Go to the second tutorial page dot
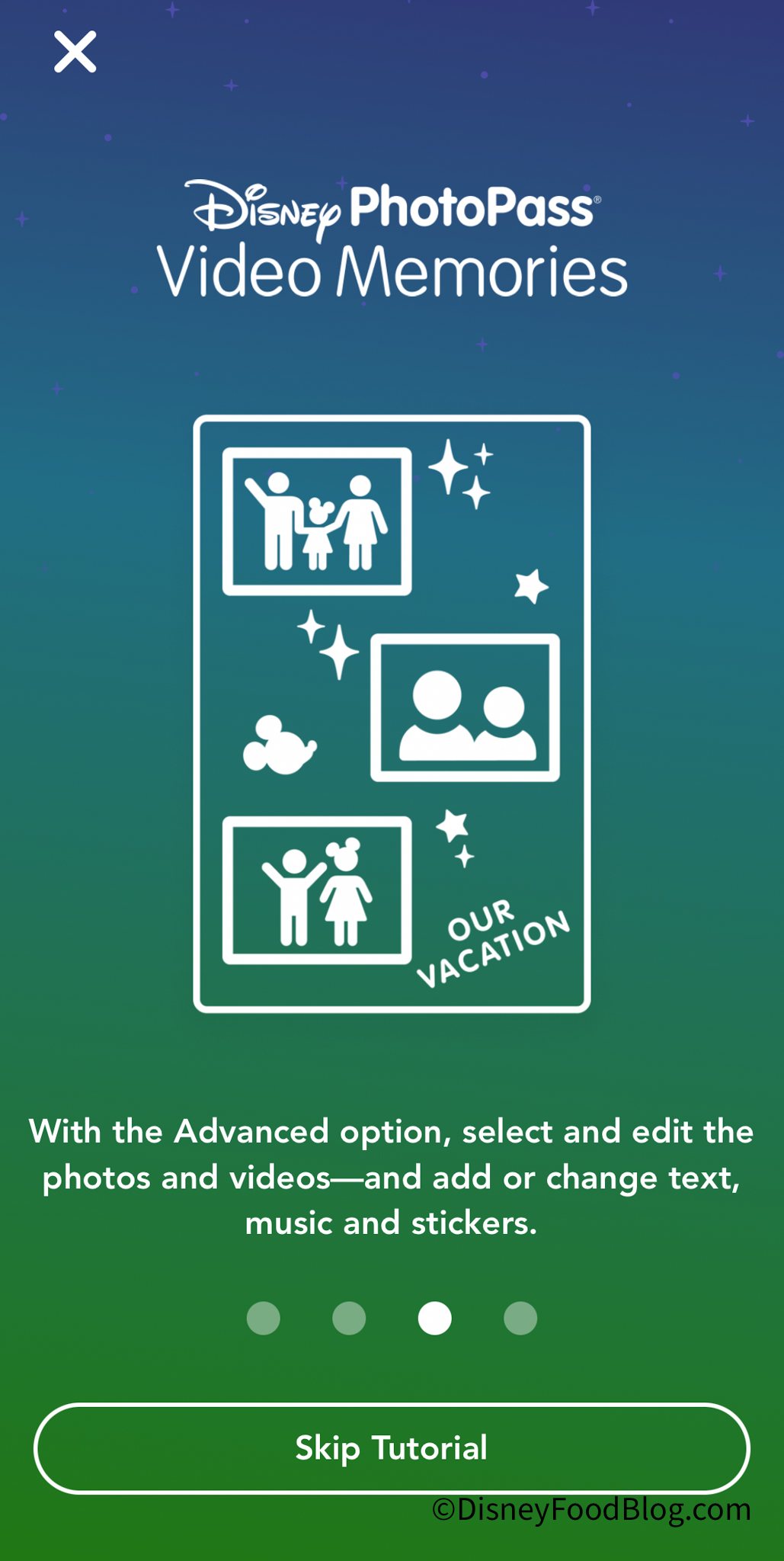784x1561 pixels. click(349, 1318)
